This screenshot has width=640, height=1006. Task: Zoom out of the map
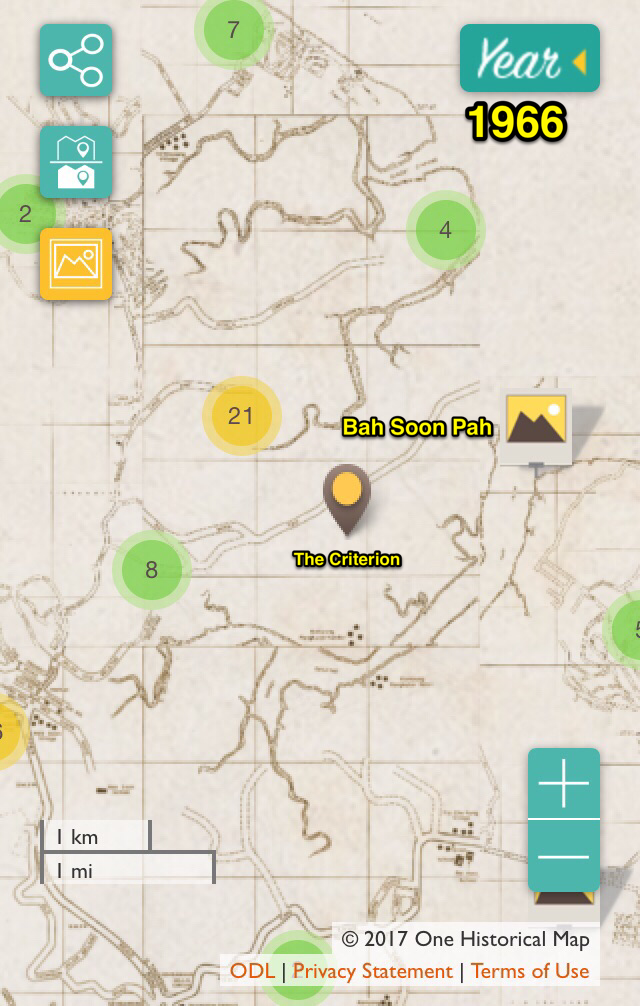pos(564,856)
